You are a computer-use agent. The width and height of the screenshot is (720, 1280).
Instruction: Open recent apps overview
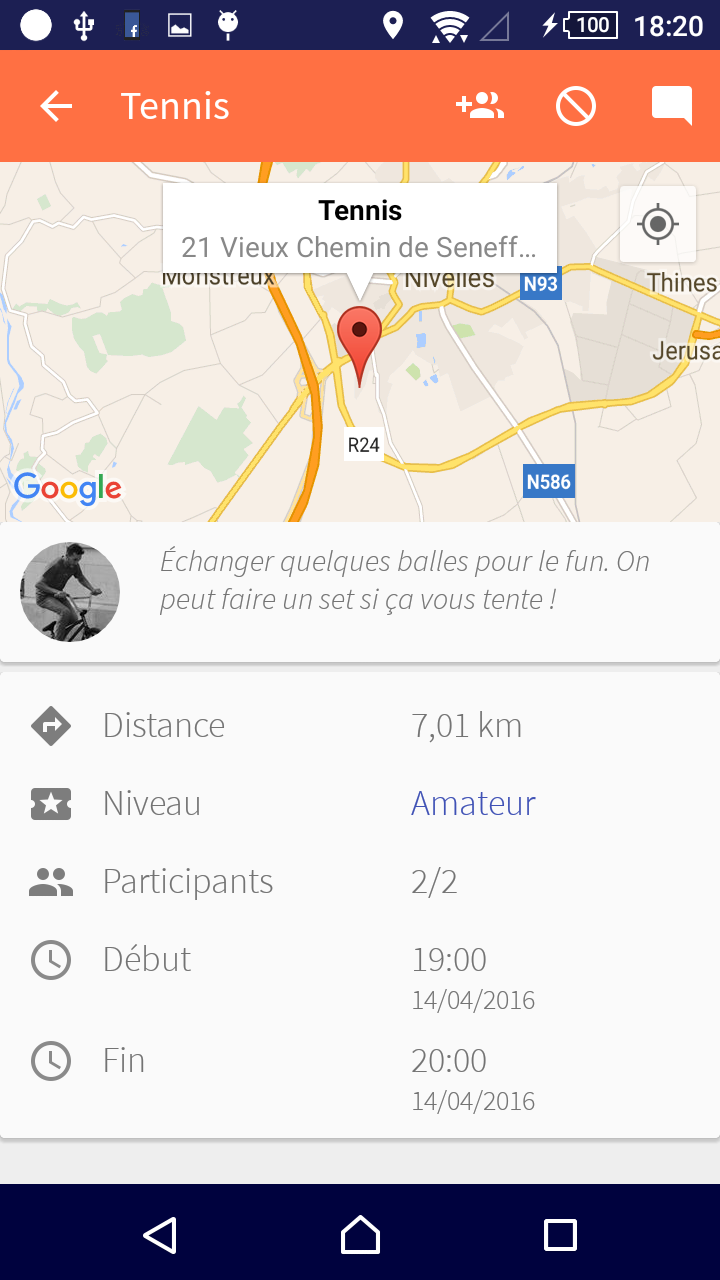[x=560, y=1235]
